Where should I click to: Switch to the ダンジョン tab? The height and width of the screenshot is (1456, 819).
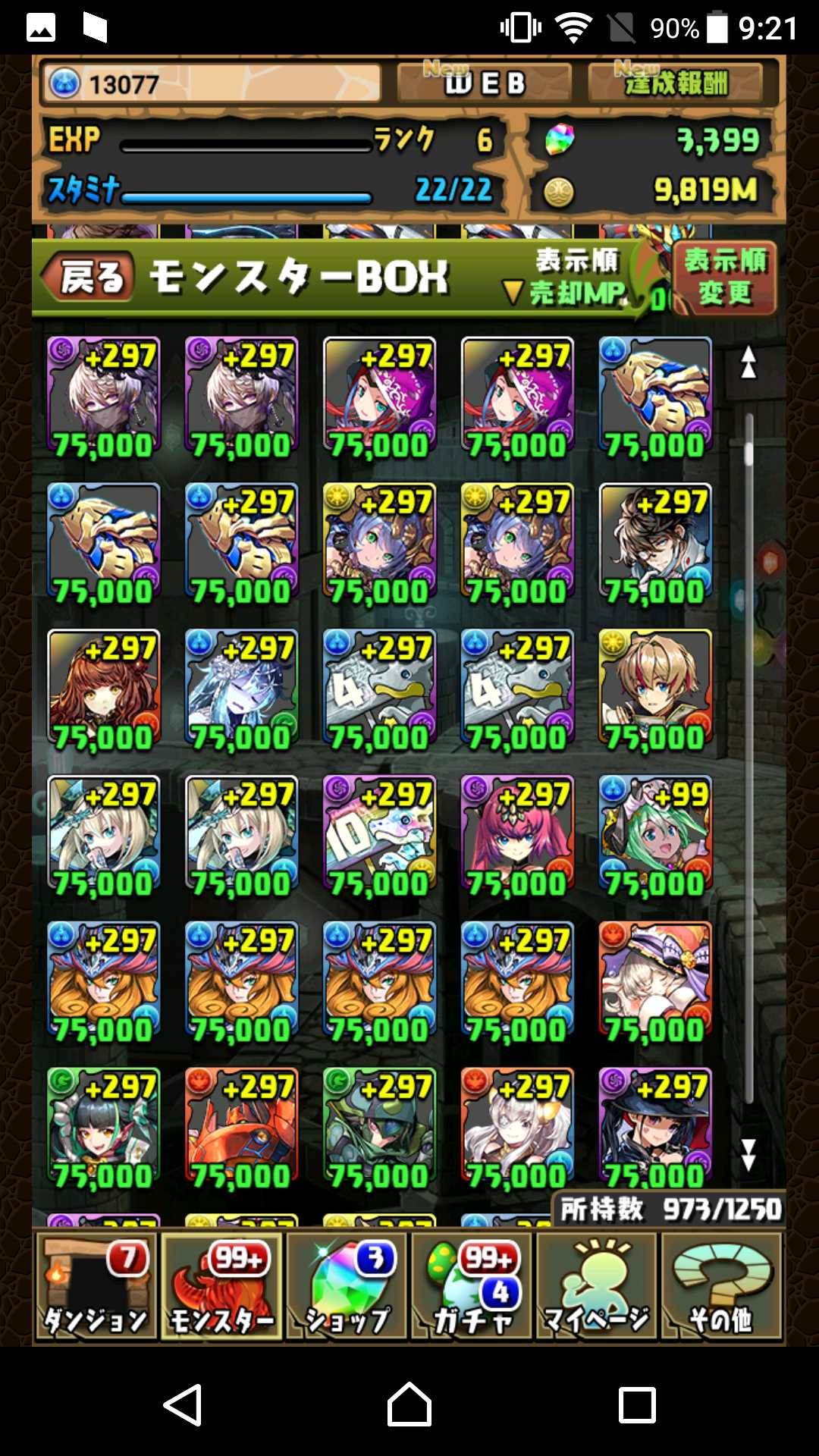point(96,1286)
